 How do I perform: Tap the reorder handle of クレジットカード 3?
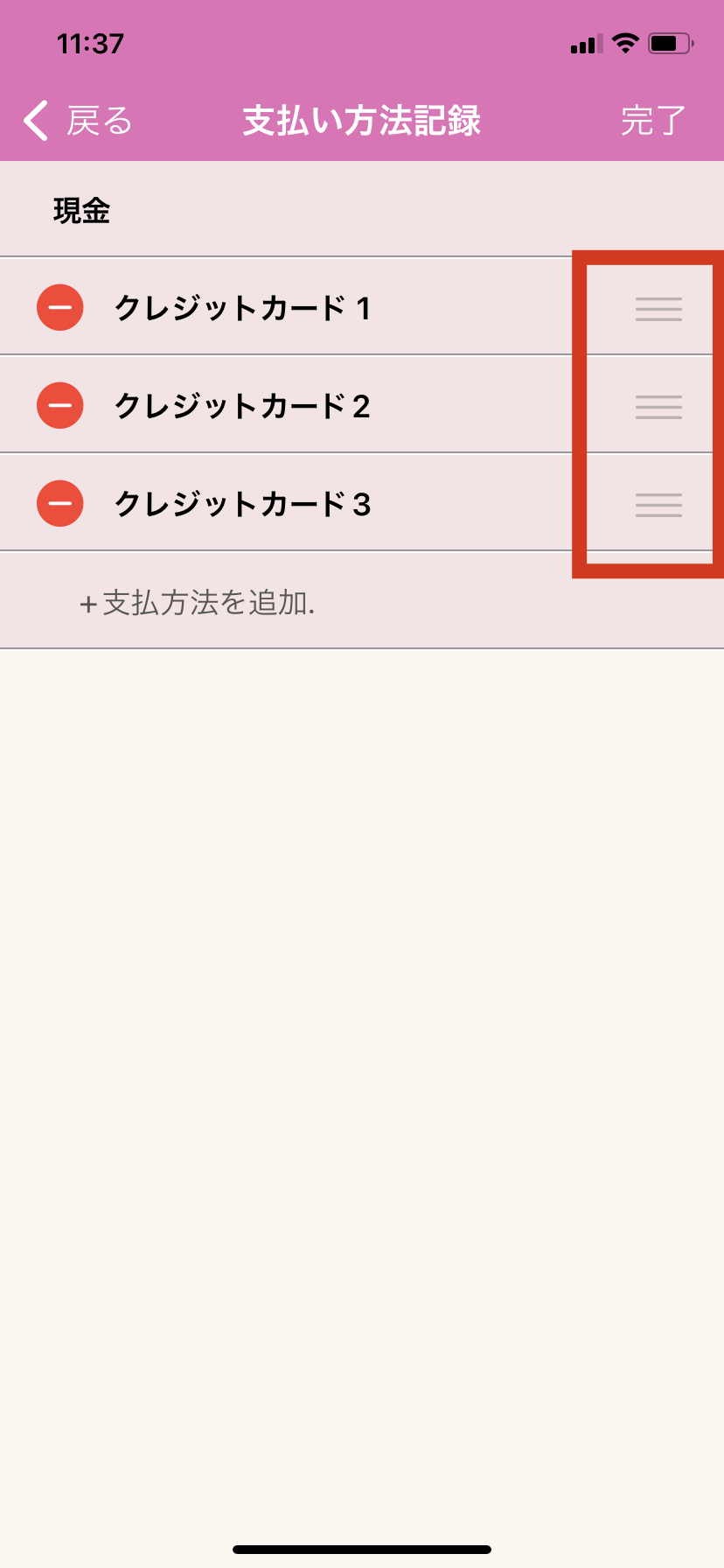pos(658,505)
